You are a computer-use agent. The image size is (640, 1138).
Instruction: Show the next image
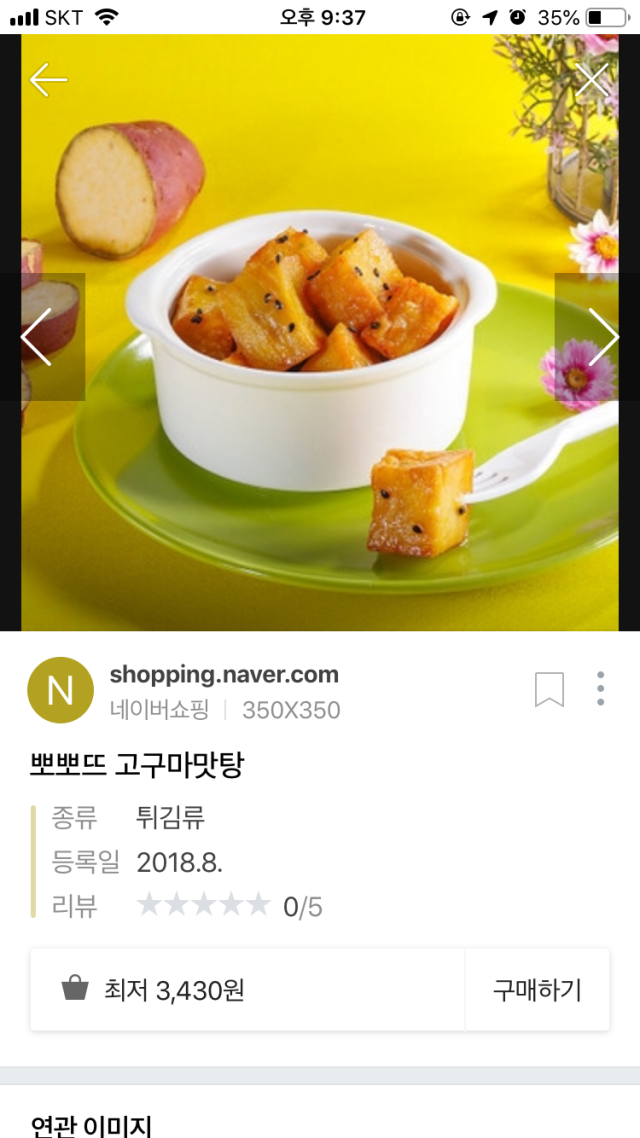pos(602,337)
